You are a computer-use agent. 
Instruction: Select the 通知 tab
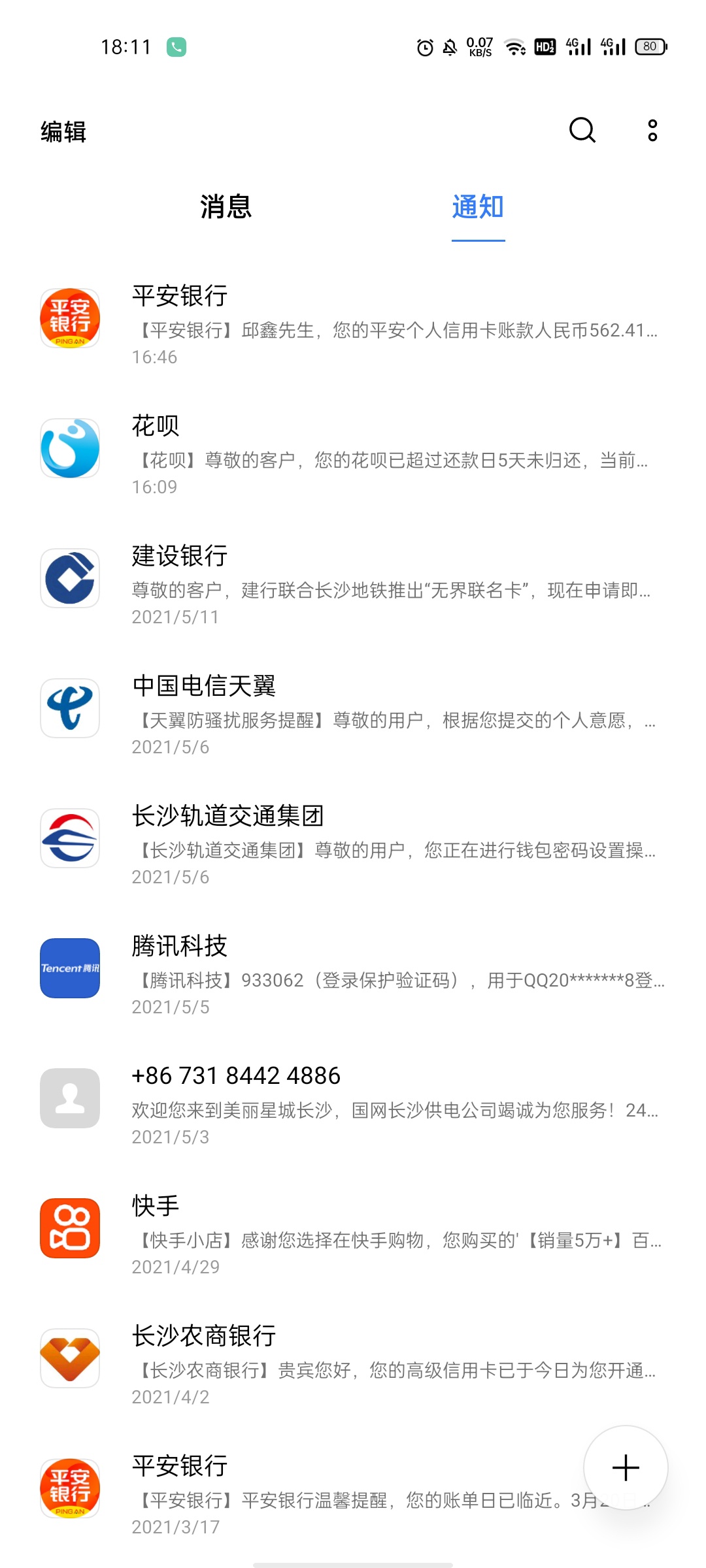(478, 206)
